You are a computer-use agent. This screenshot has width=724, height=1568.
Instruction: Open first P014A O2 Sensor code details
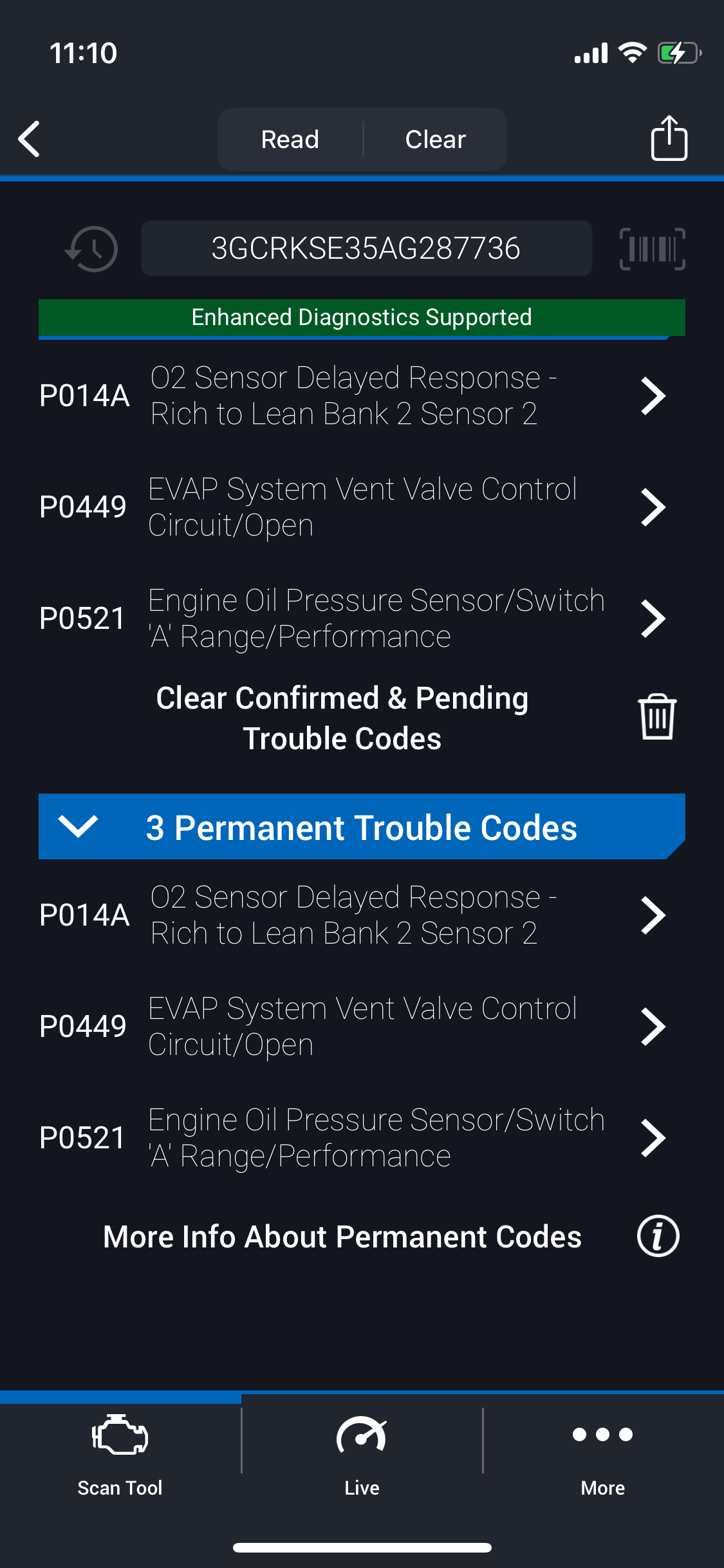[x=353, y=395]
